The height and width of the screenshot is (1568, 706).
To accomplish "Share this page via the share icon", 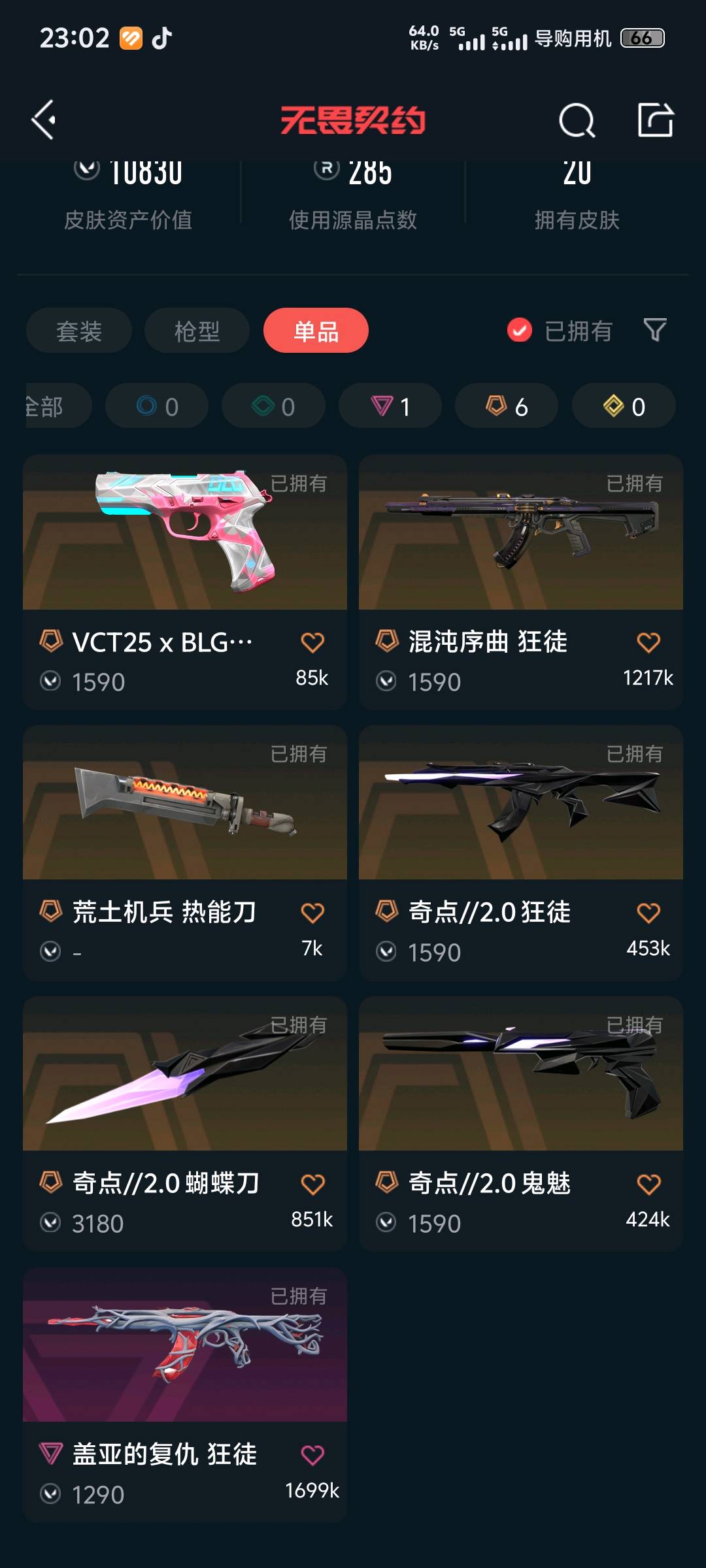I will point(656,120).
